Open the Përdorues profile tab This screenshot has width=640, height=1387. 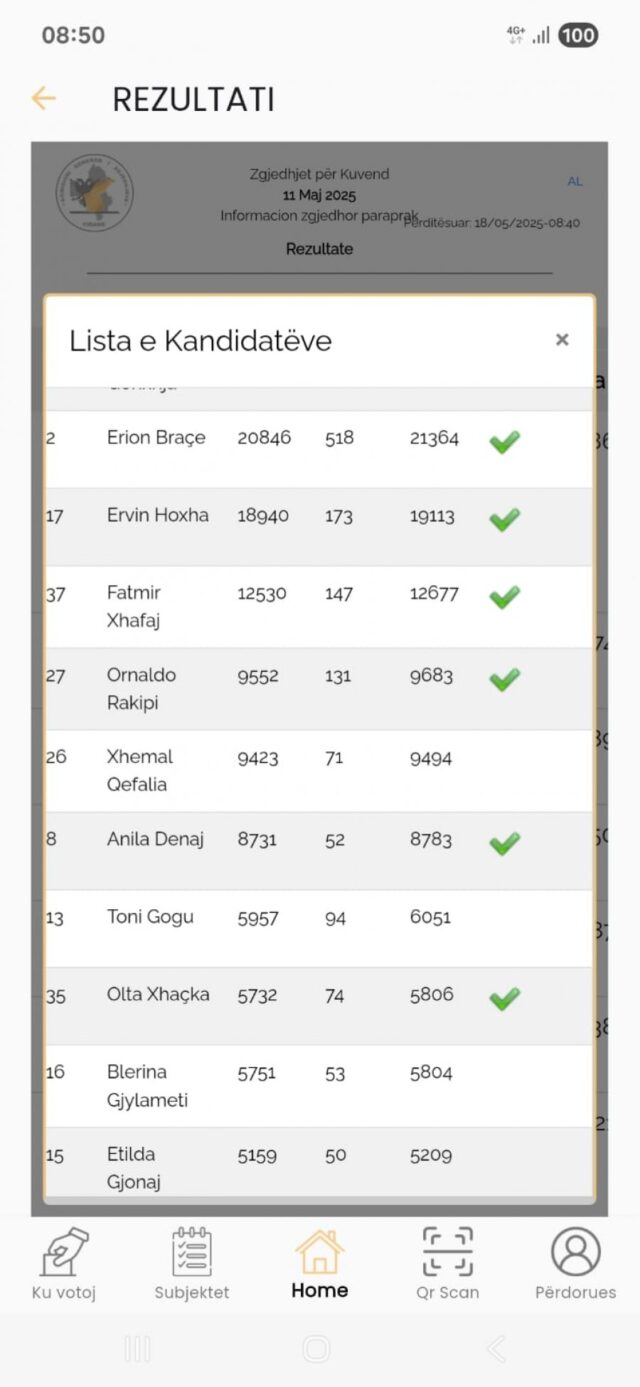point(576,1264)
